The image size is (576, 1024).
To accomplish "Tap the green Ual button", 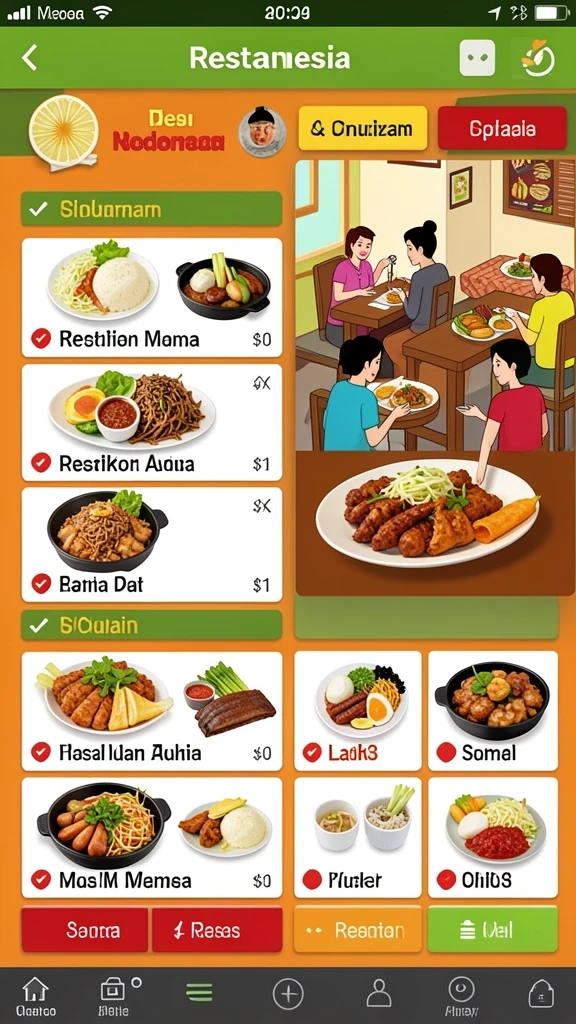I will [x=493, y=930].
